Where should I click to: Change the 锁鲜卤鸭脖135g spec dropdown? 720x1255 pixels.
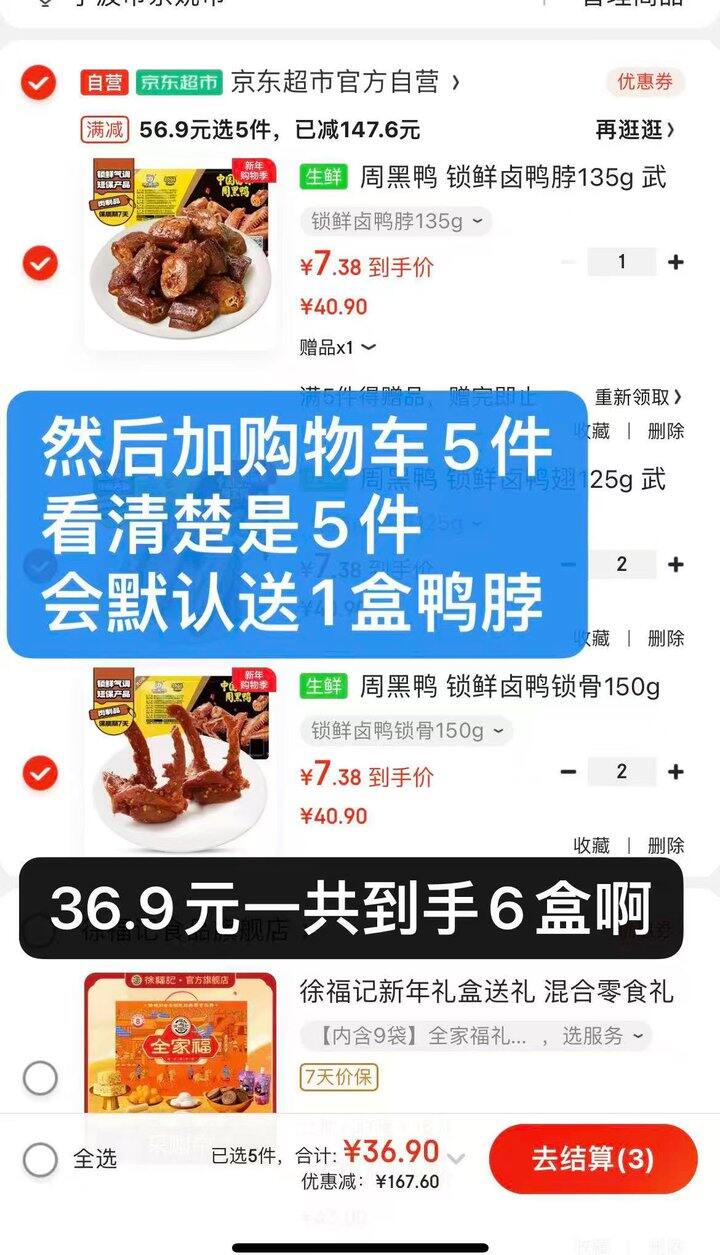pos(396,221)
